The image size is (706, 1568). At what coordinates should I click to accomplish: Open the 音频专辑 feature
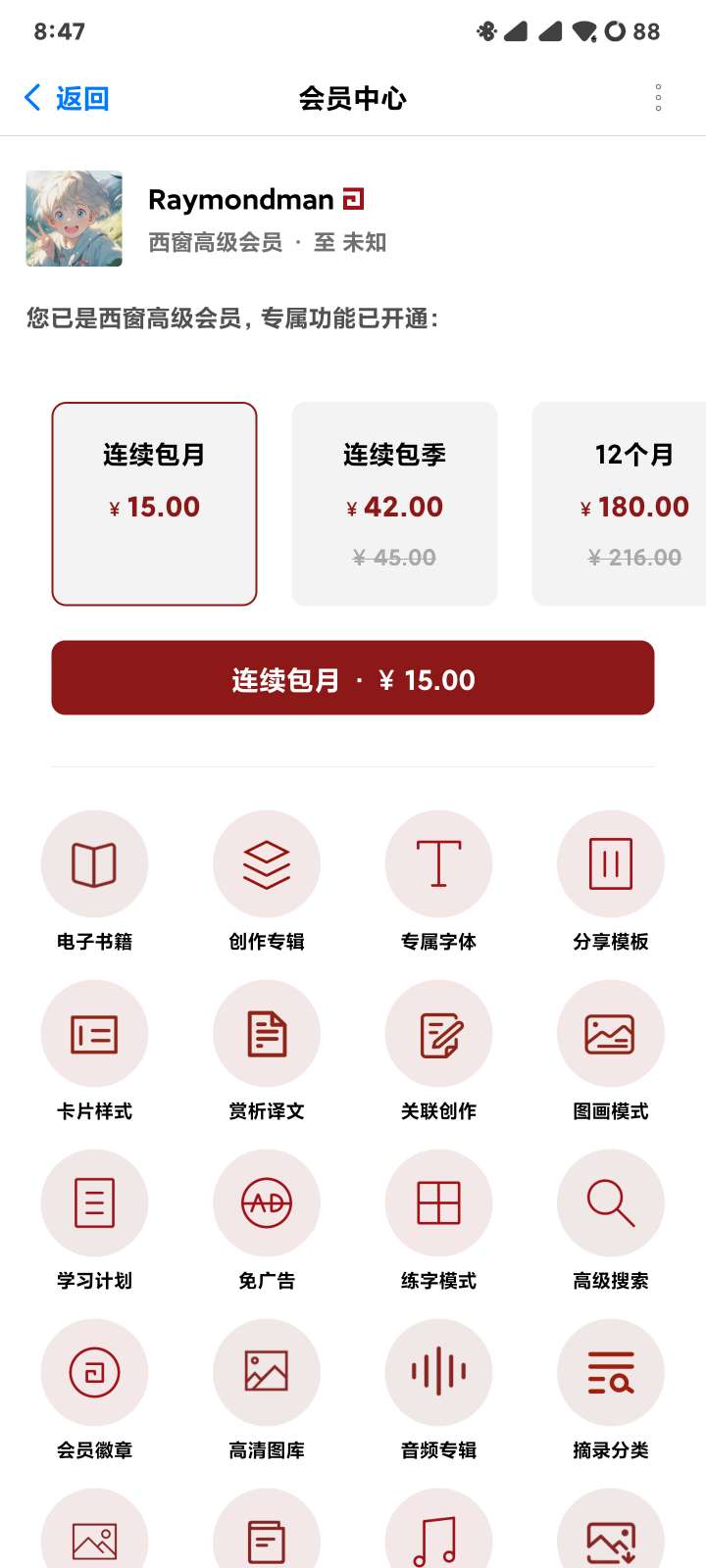[x=438, y=1373]
